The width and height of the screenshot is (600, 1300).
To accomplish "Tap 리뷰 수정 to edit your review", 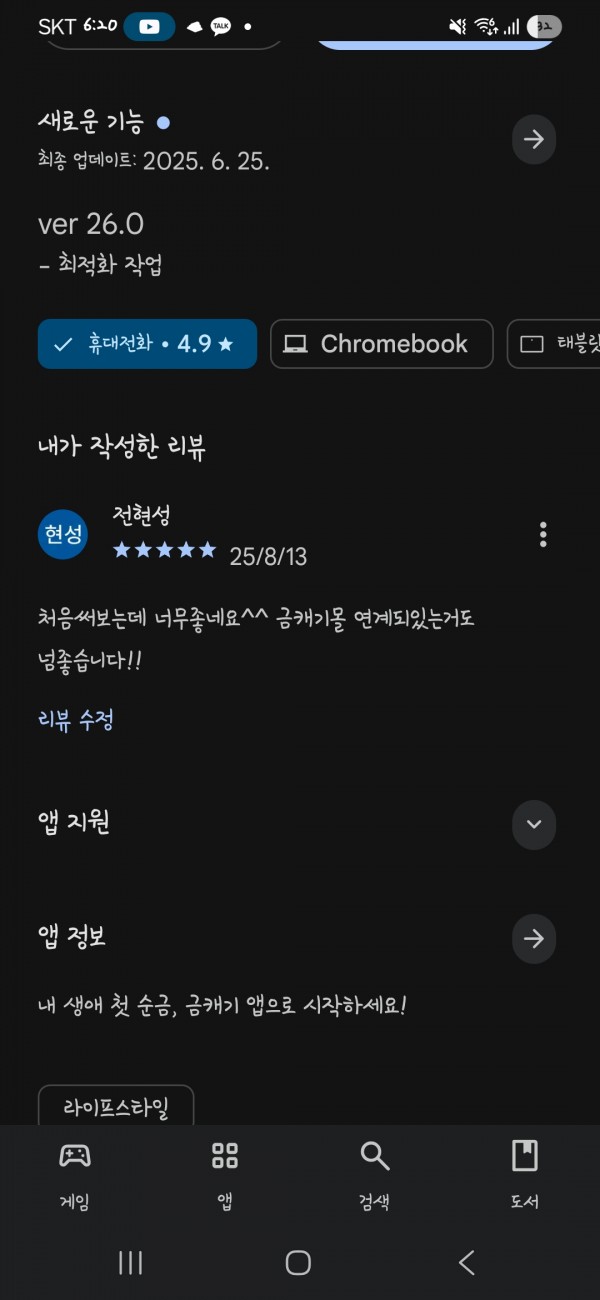I will click(76, 719).
